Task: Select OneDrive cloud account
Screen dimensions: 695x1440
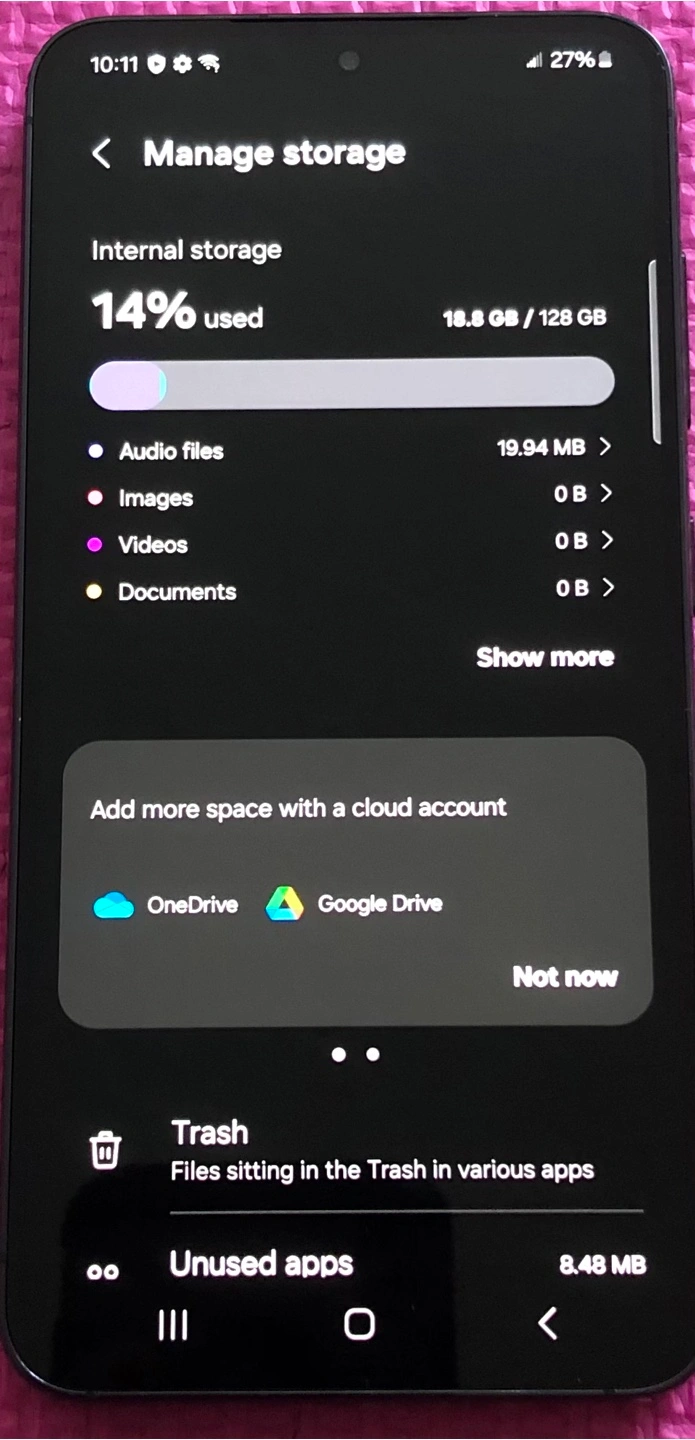Action: (166, 905)
